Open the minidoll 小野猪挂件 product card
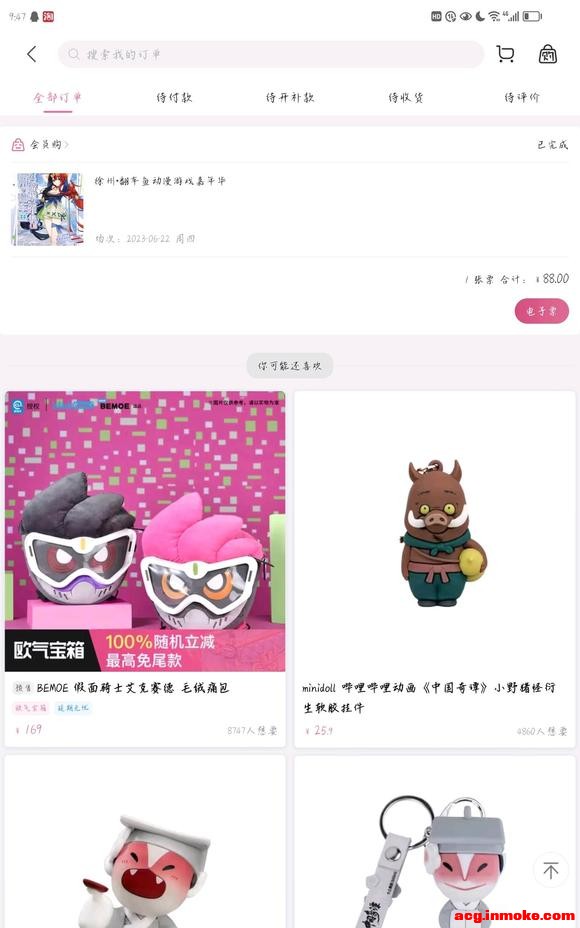 coord(435,568)
